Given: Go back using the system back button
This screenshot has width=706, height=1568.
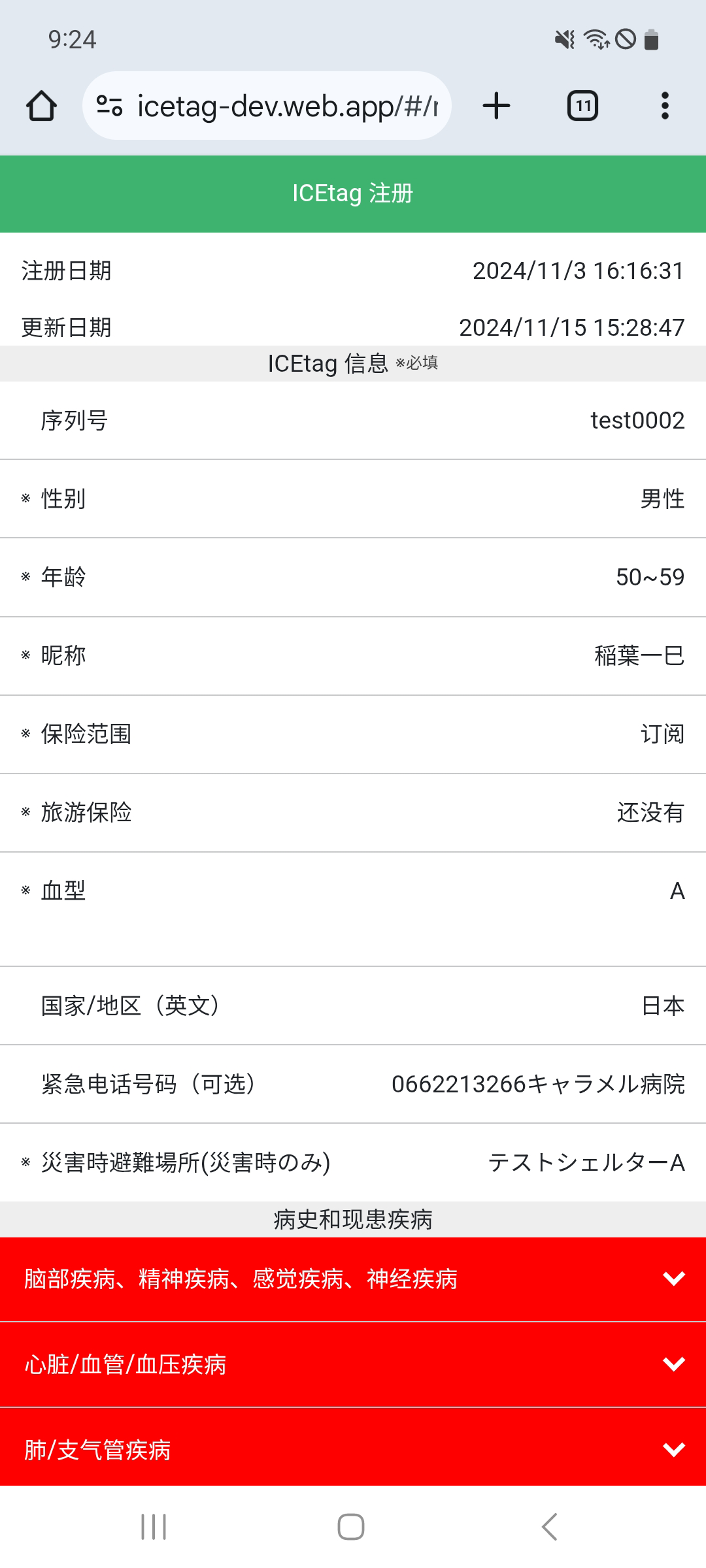Looking at the screenshot, I should point(550,1527).
